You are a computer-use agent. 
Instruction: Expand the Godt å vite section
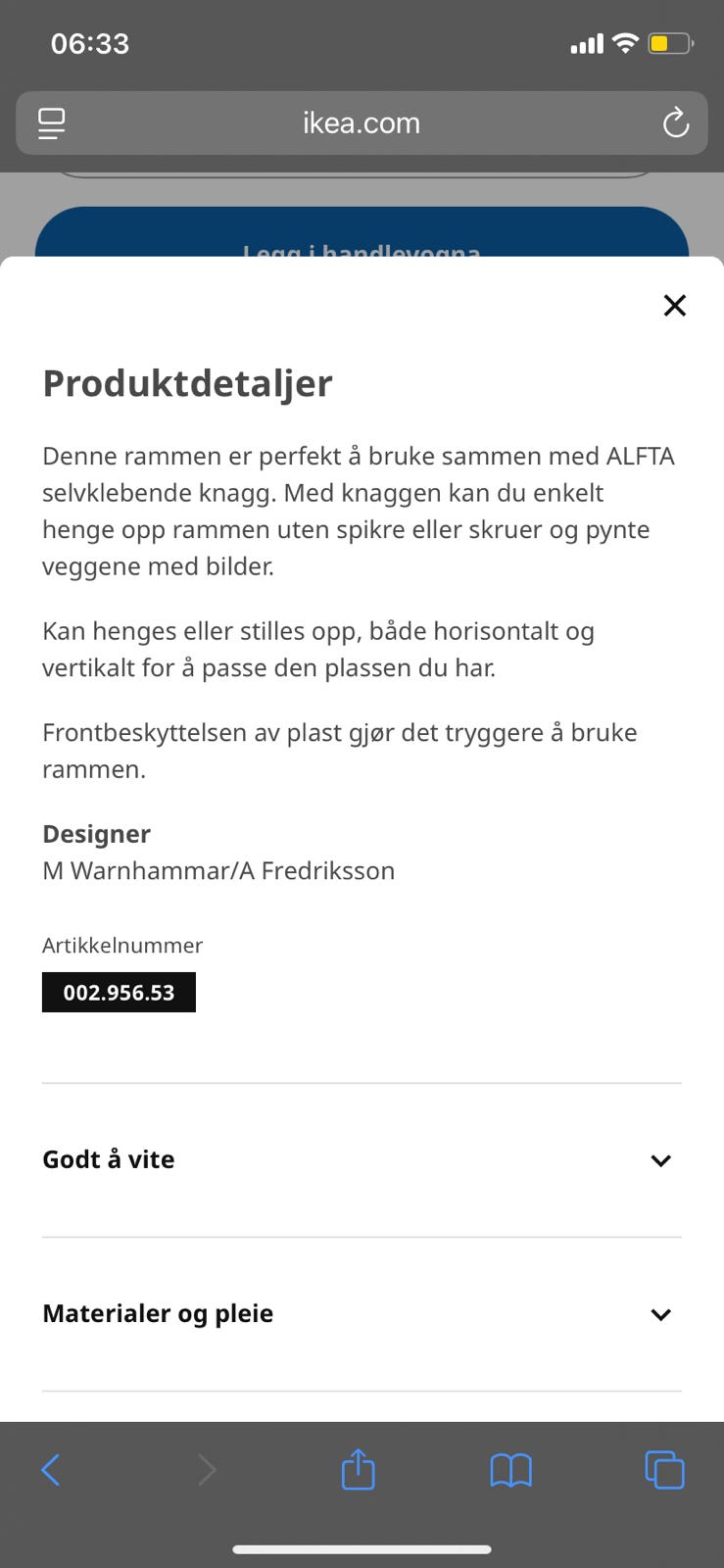[362, 1159]
